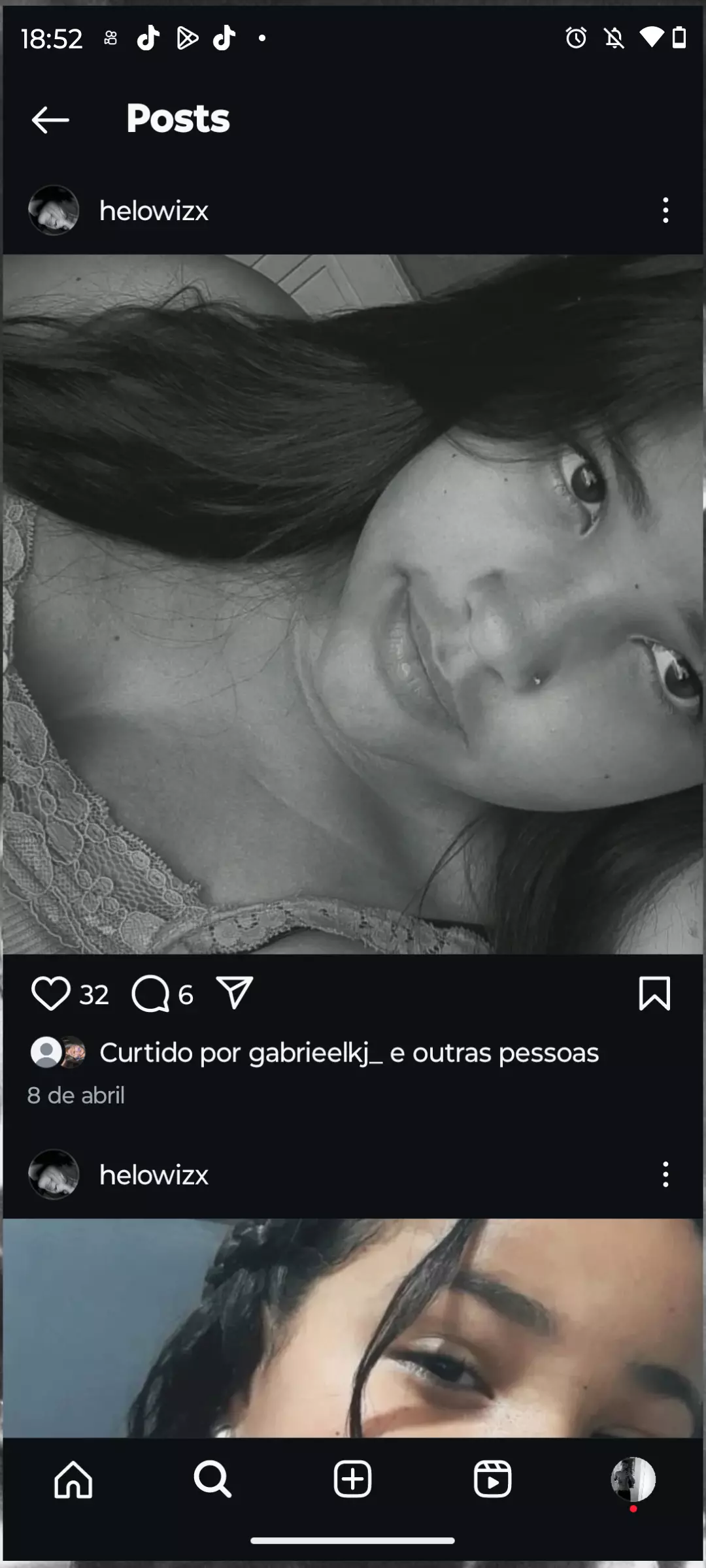The width and height of the screenshot is (706, 1568).
Task: Open comments on the 8 de abril post
Action: (150, 994)
